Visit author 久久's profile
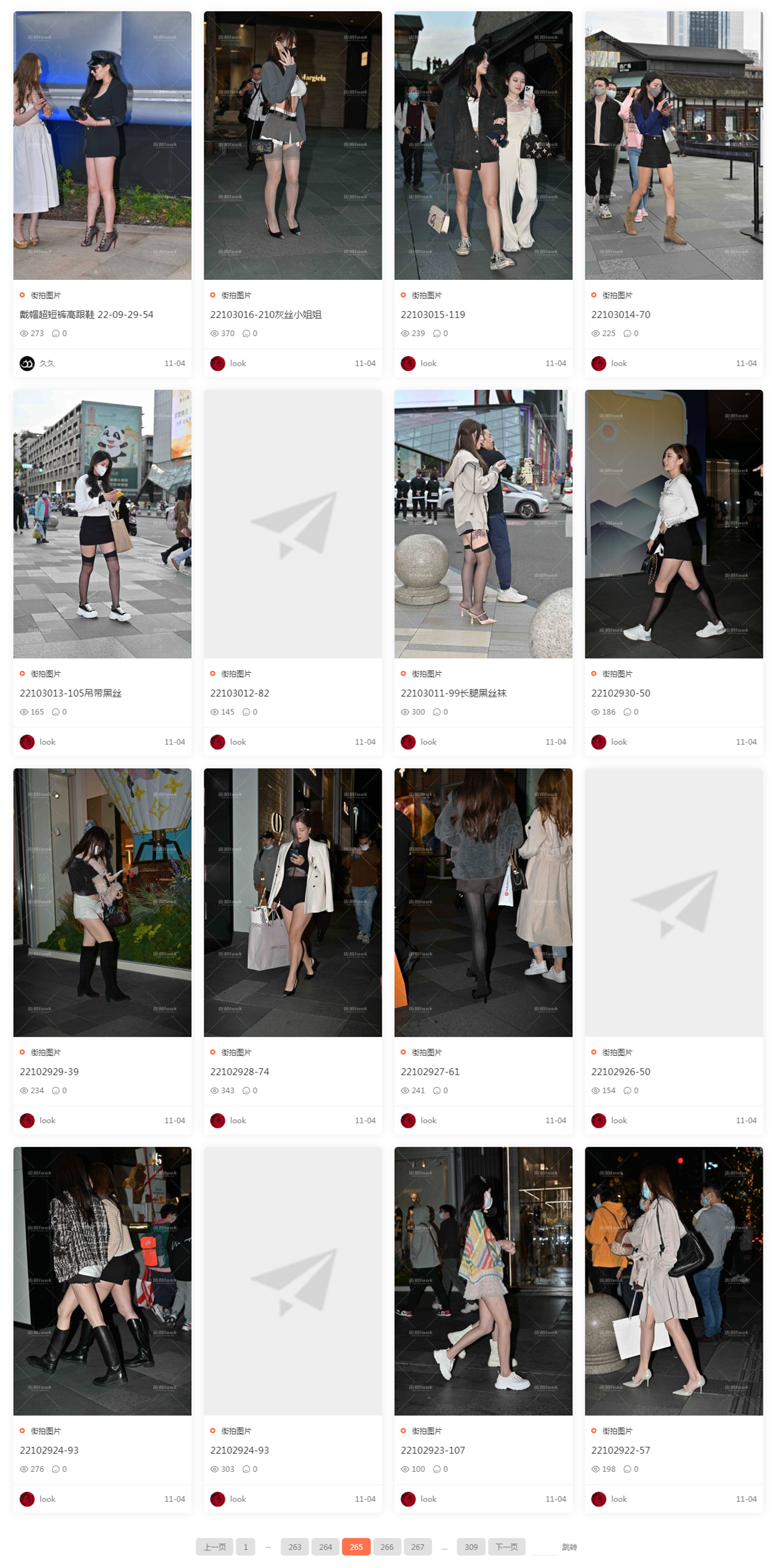 pyautogui.click(x=47, y=364)
